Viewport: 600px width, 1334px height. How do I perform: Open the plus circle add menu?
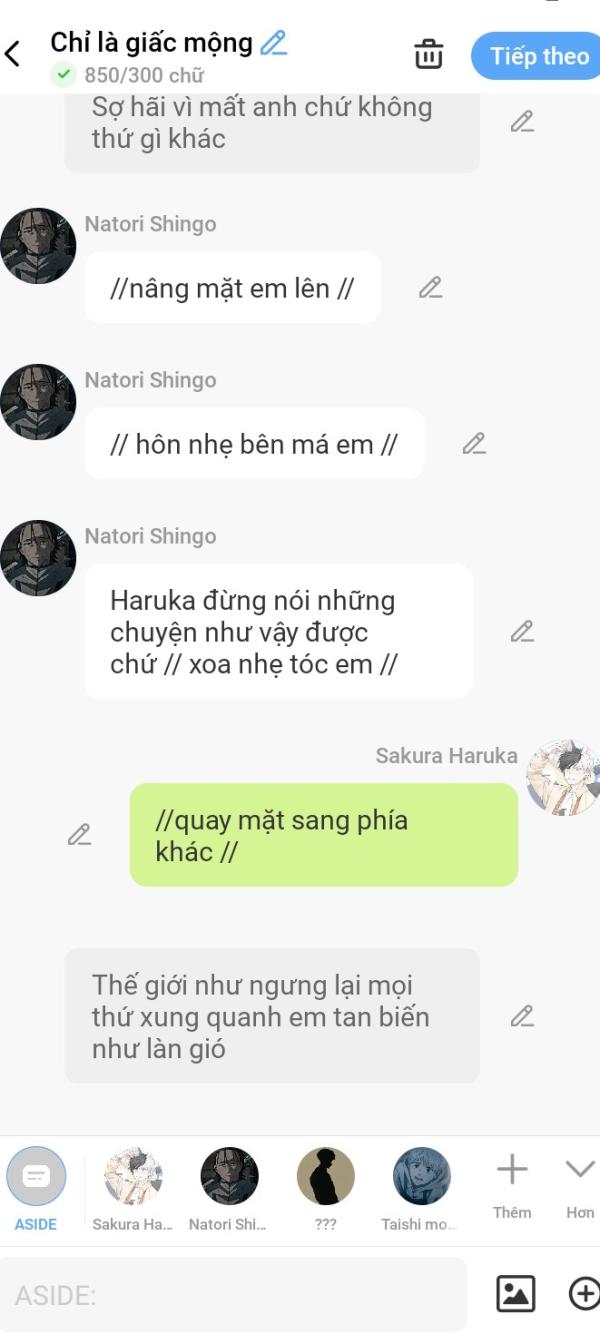pos(584,1294)
